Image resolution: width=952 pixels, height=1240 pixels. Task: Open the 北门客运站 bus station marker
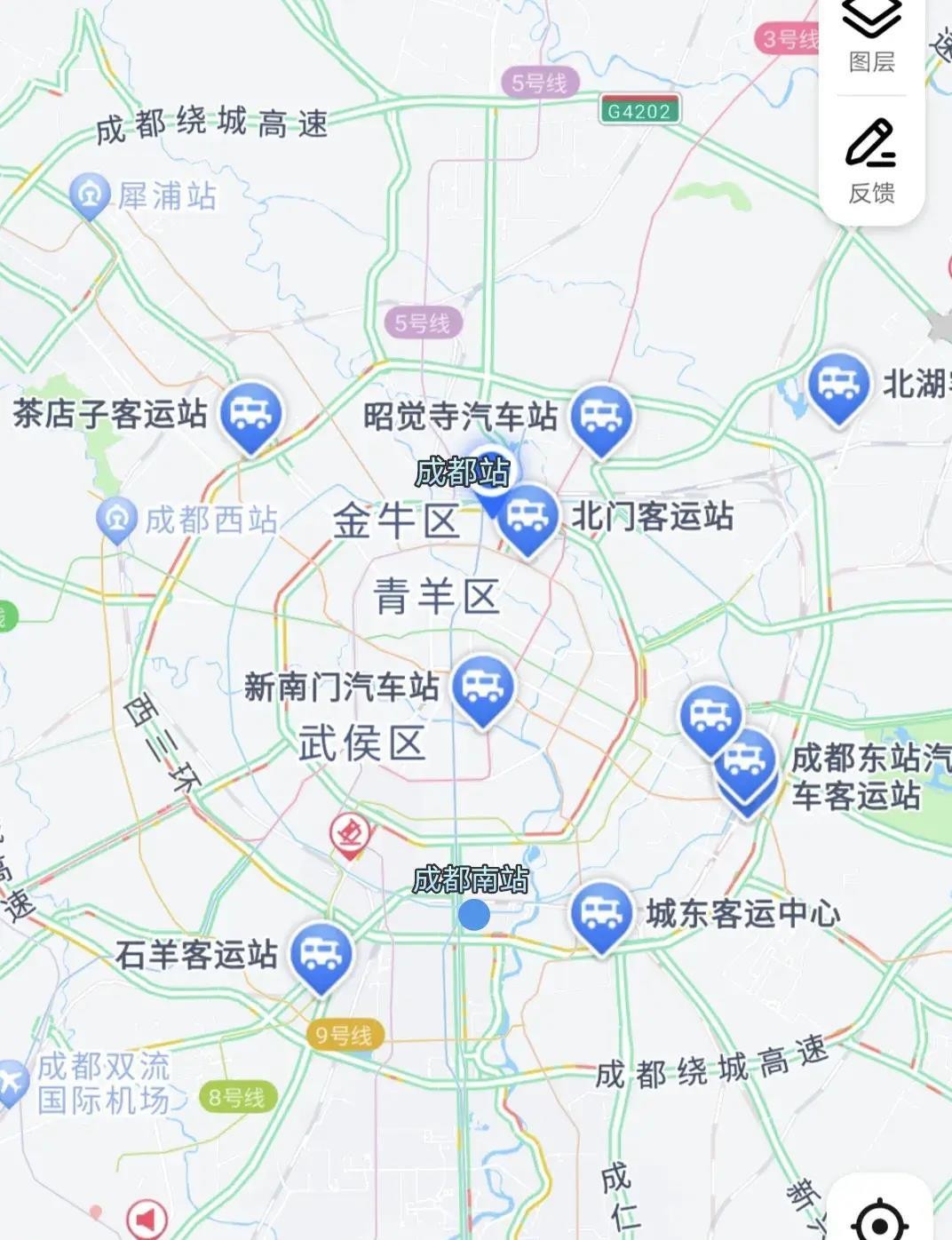pos(528,517)
